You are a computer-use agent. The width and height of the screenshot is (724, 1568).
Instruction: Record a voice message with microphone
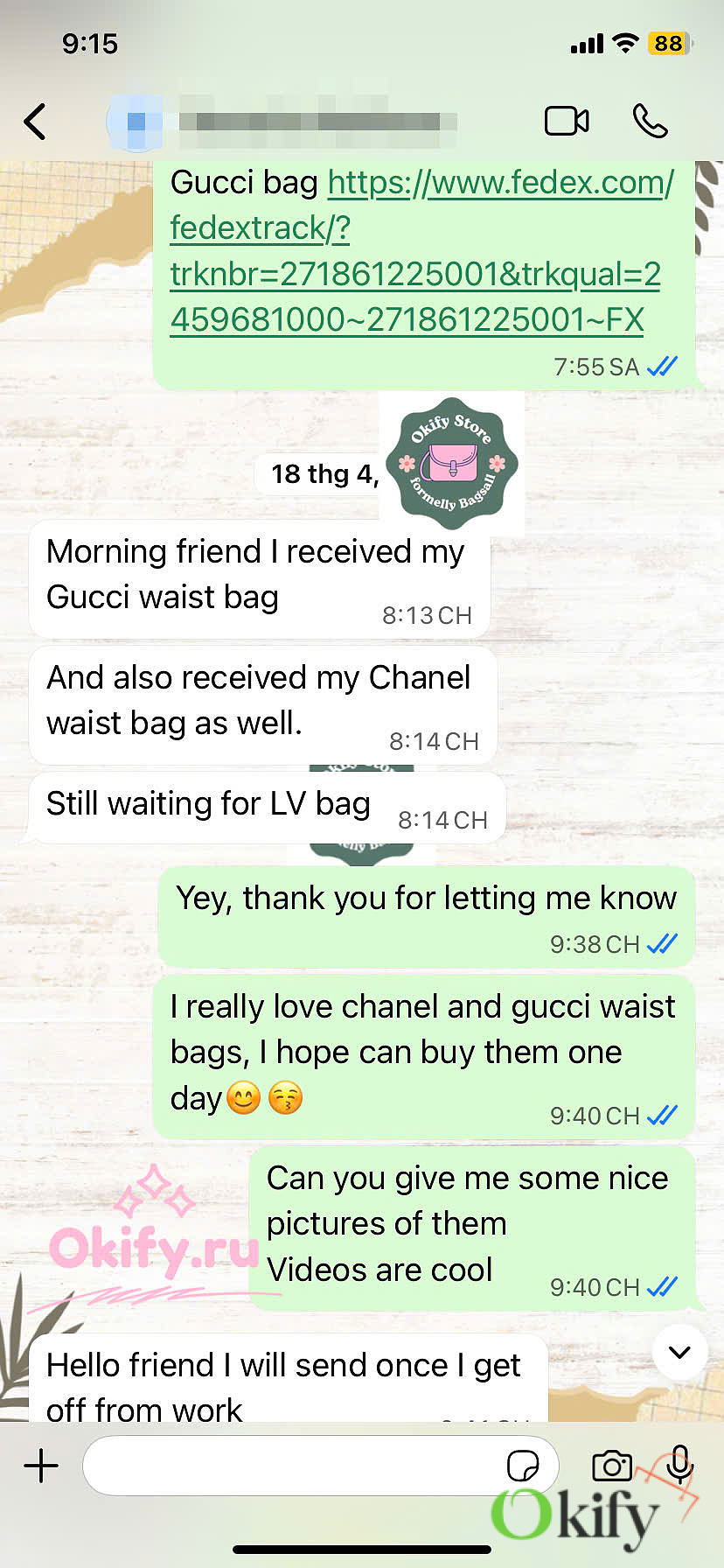[x=679, y=1464]
